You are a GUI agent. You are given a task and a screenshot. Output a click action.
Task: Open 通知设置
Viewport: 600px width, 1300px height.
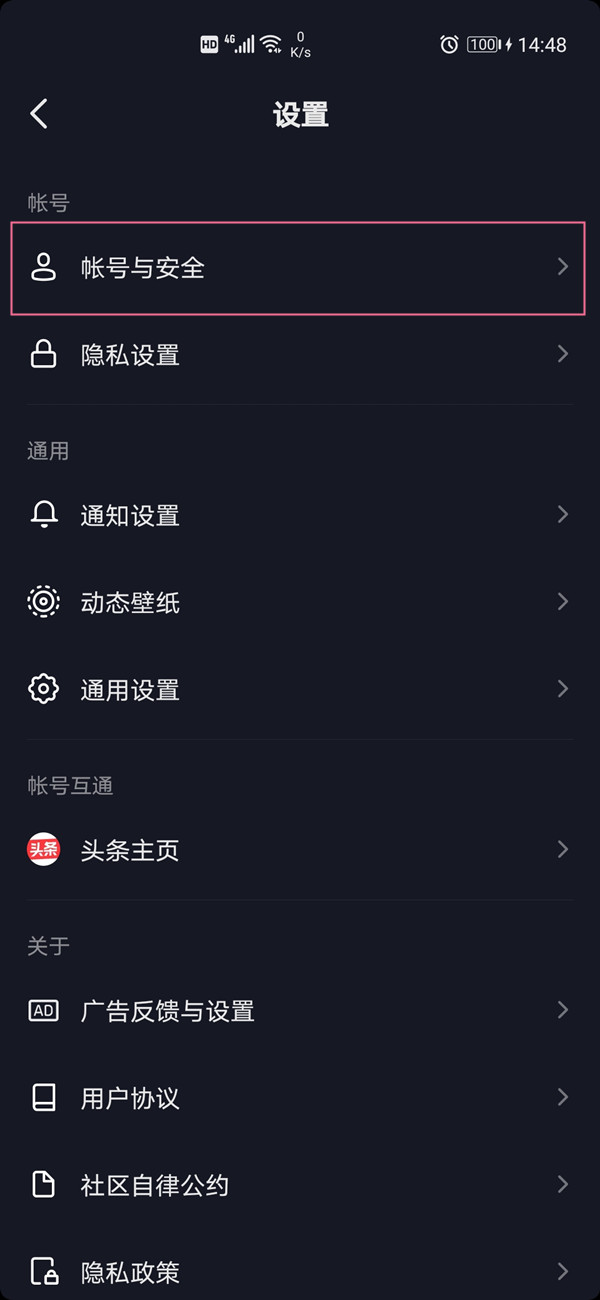[x=298, y=515]
